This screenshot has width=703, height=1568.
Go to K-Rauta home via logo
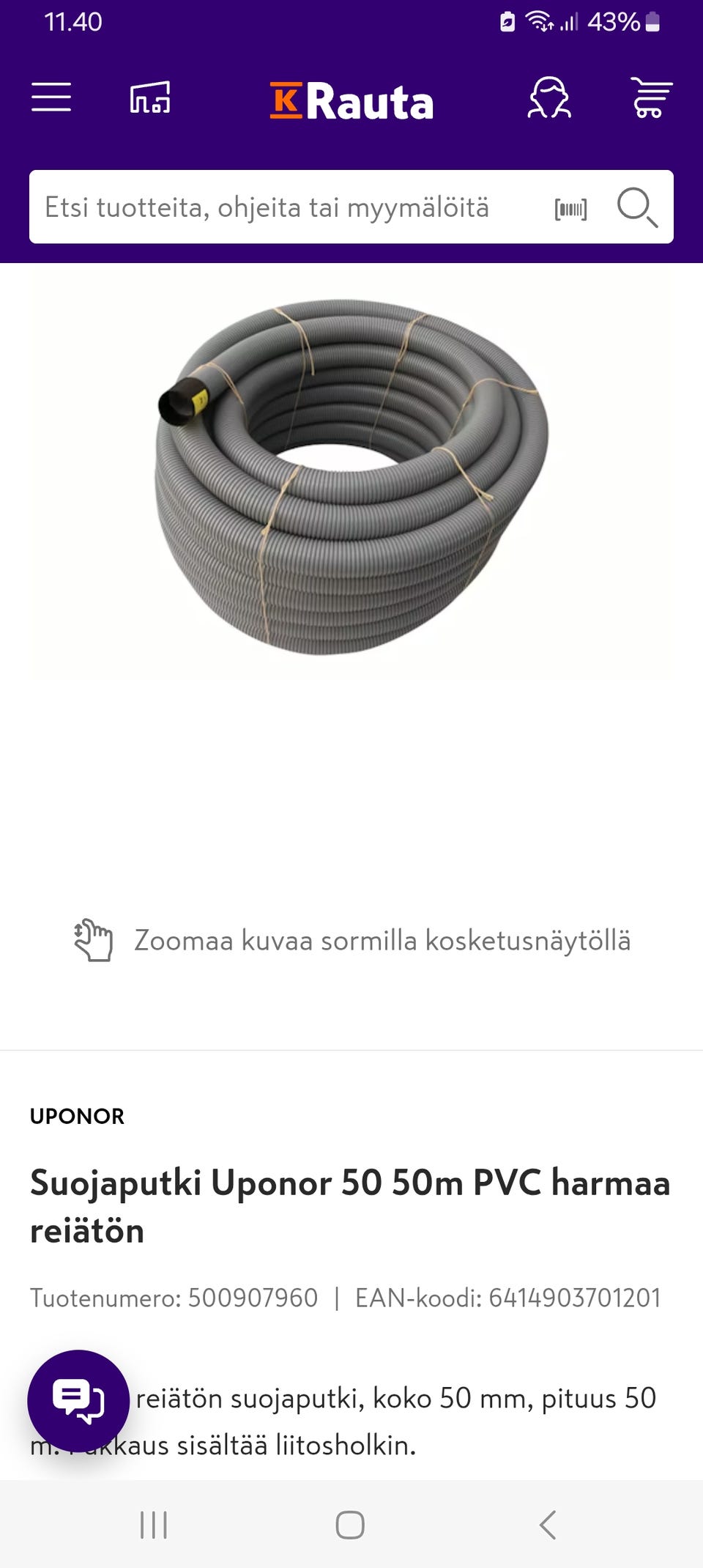(x=351, y=101)
